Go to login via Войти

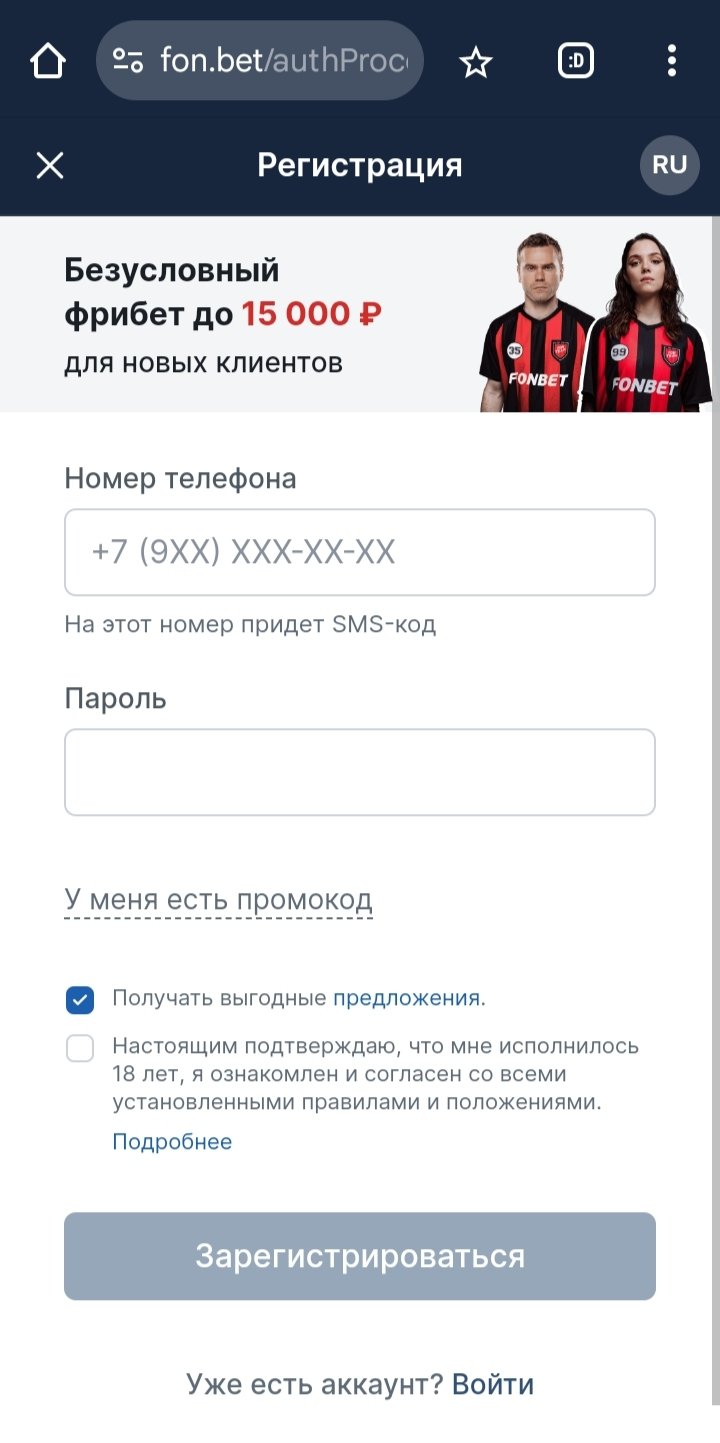[493, 1385]
